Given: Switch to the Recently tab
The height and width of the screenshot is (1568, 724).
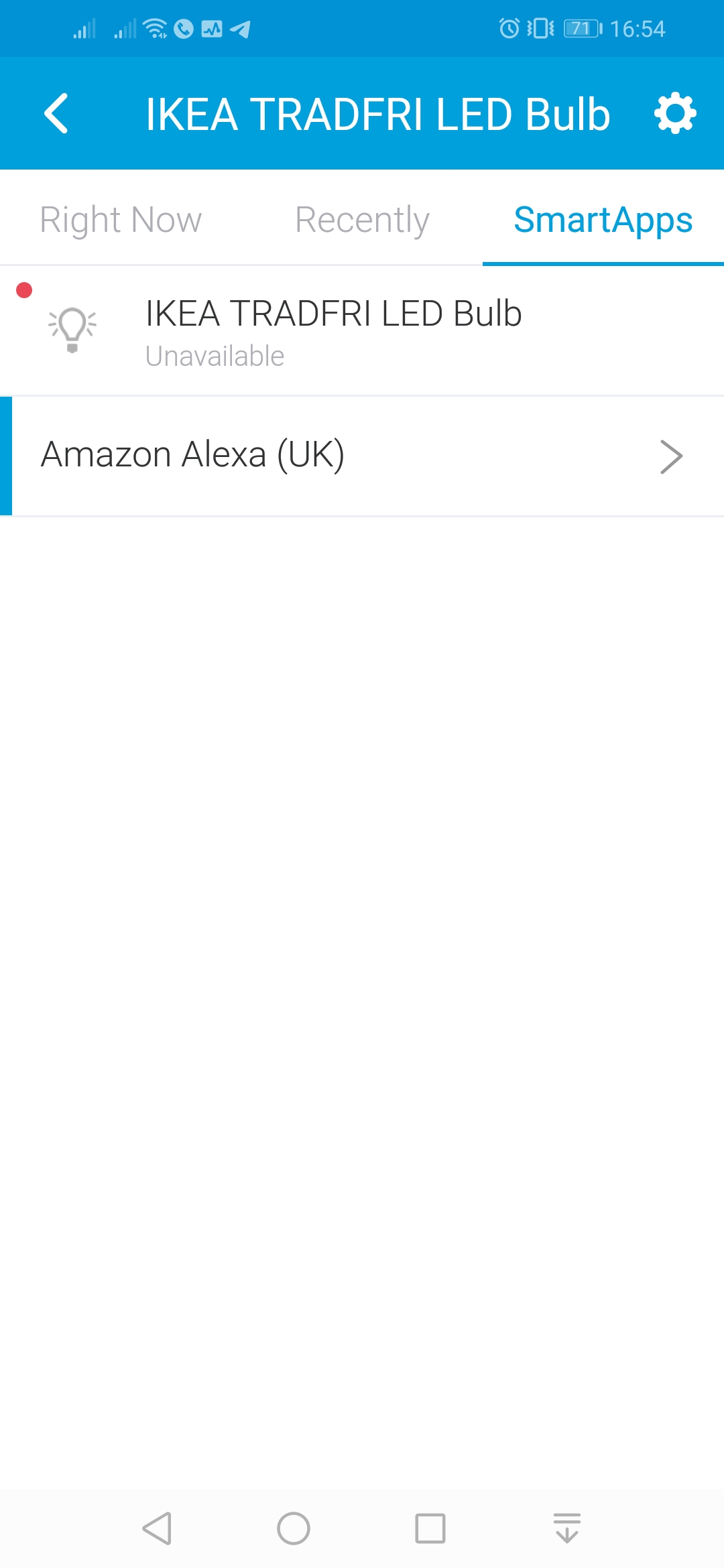Looking at the screenshot, I should (362, 220).
